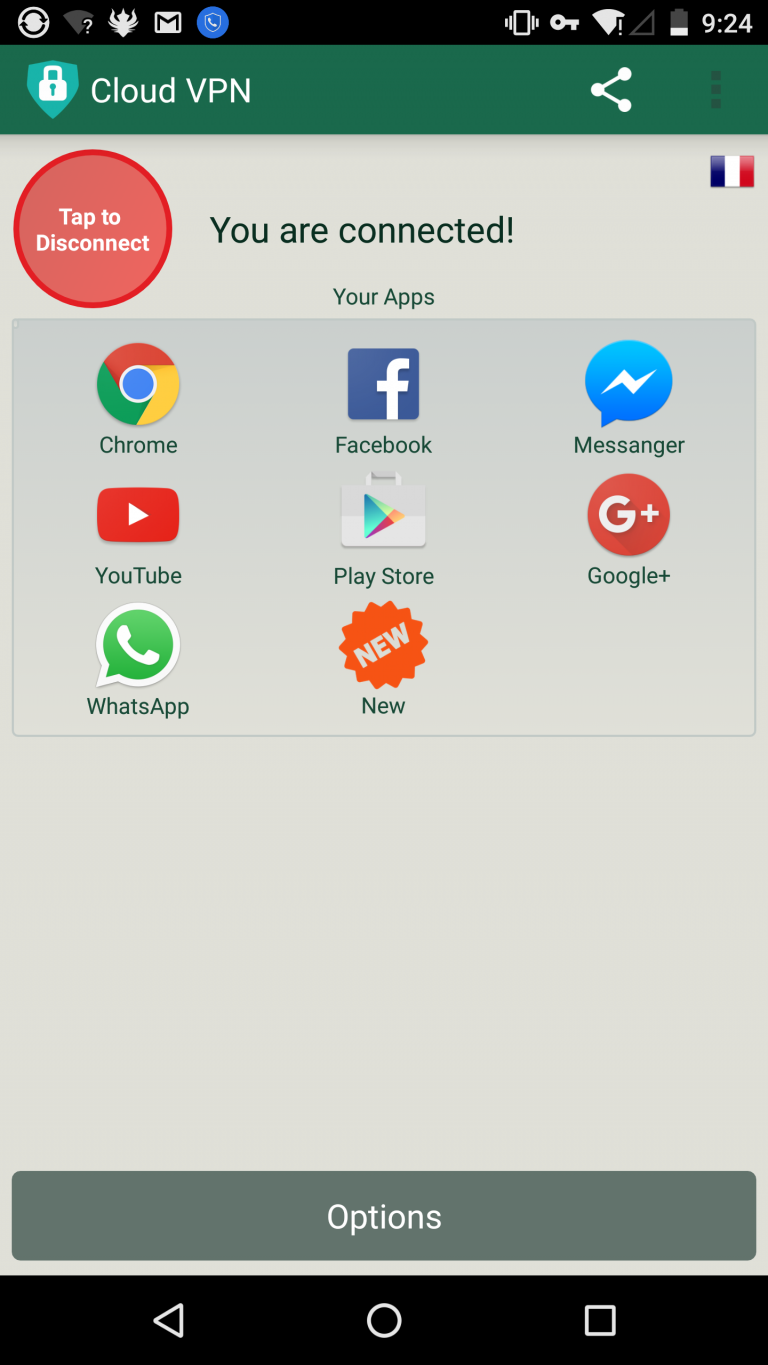768x1365 pixels.
Task: Tap to Disconnect the VPN
Action: pyautogui.click(x=93, y=229)
